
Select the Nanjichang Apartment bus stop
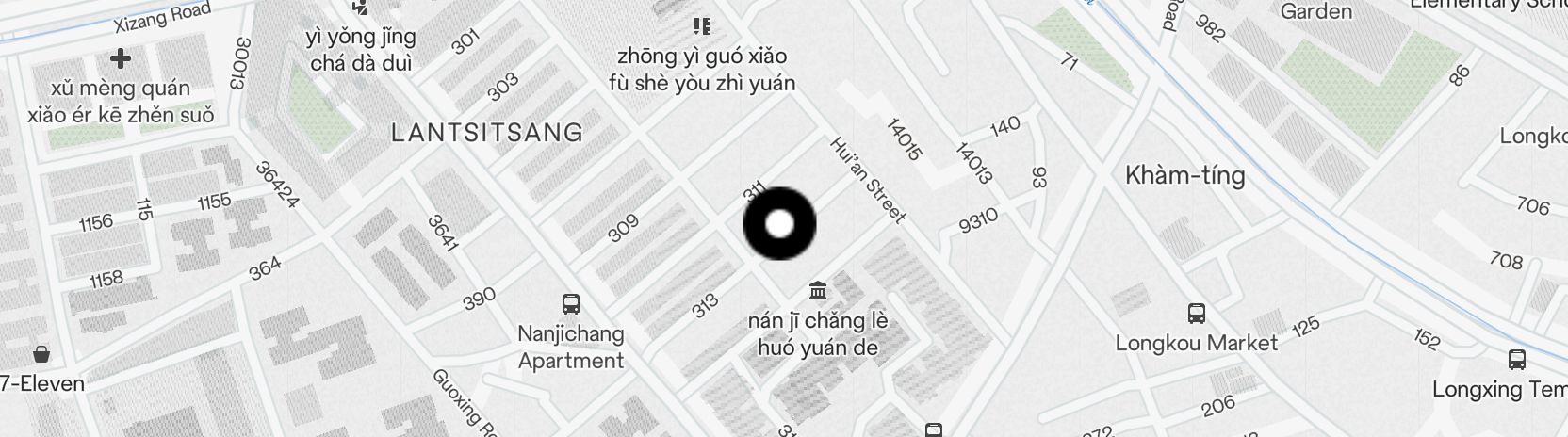pyautogui.click(x=570, y=304)
